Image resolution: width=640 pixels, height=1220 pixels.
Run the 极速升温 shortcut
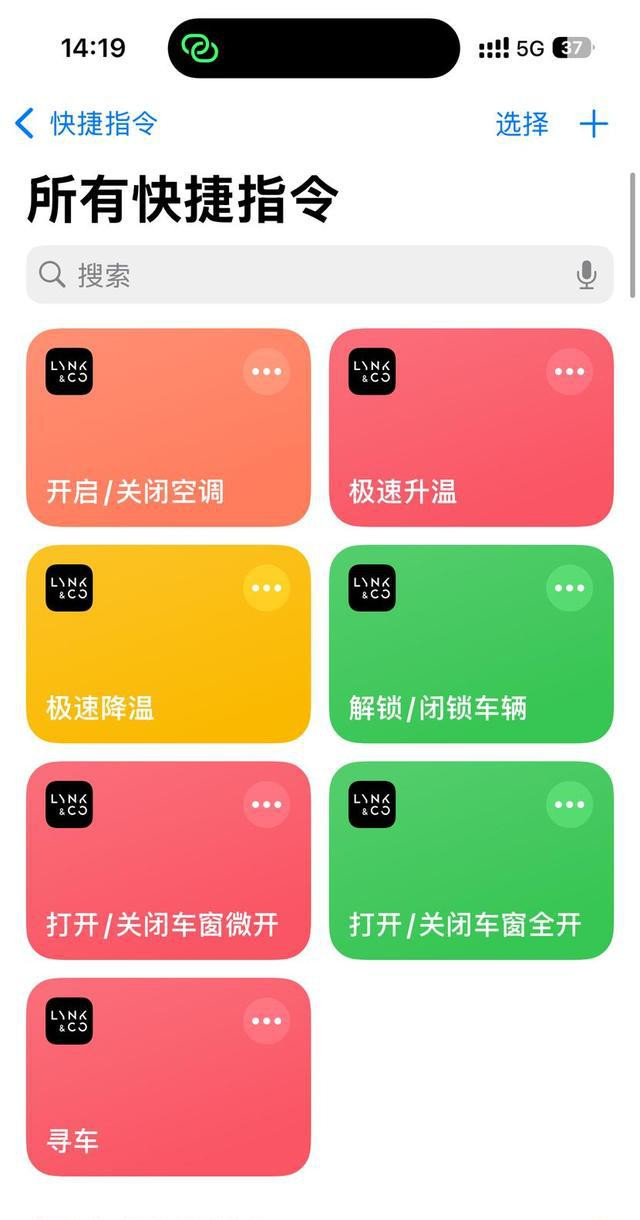coord(471,427)
